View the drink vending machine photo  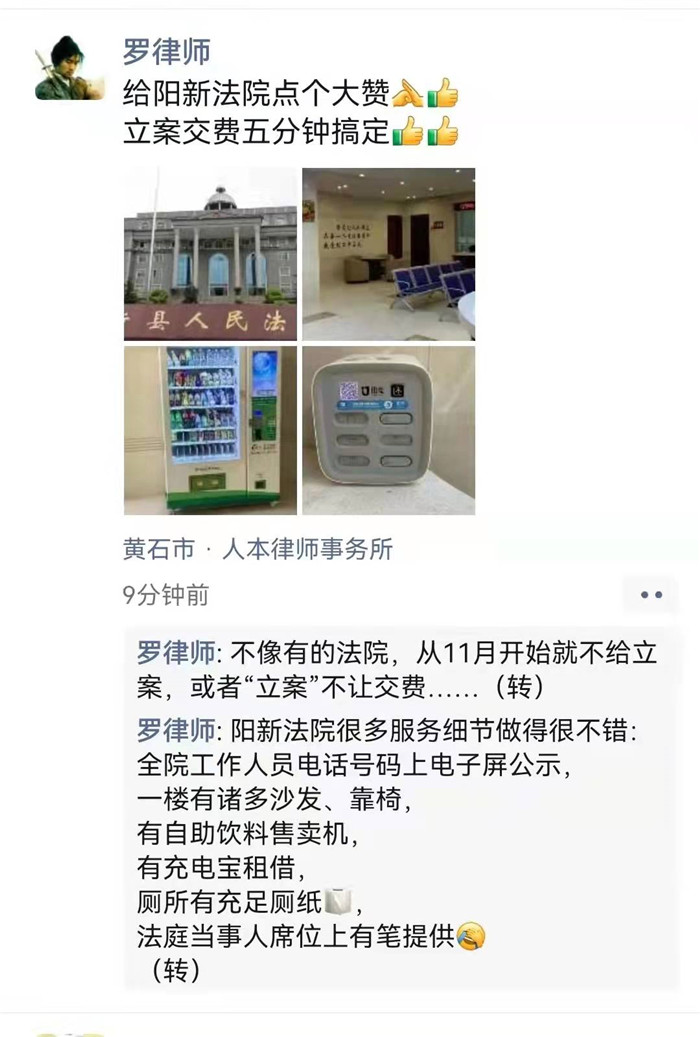point(210,430)
